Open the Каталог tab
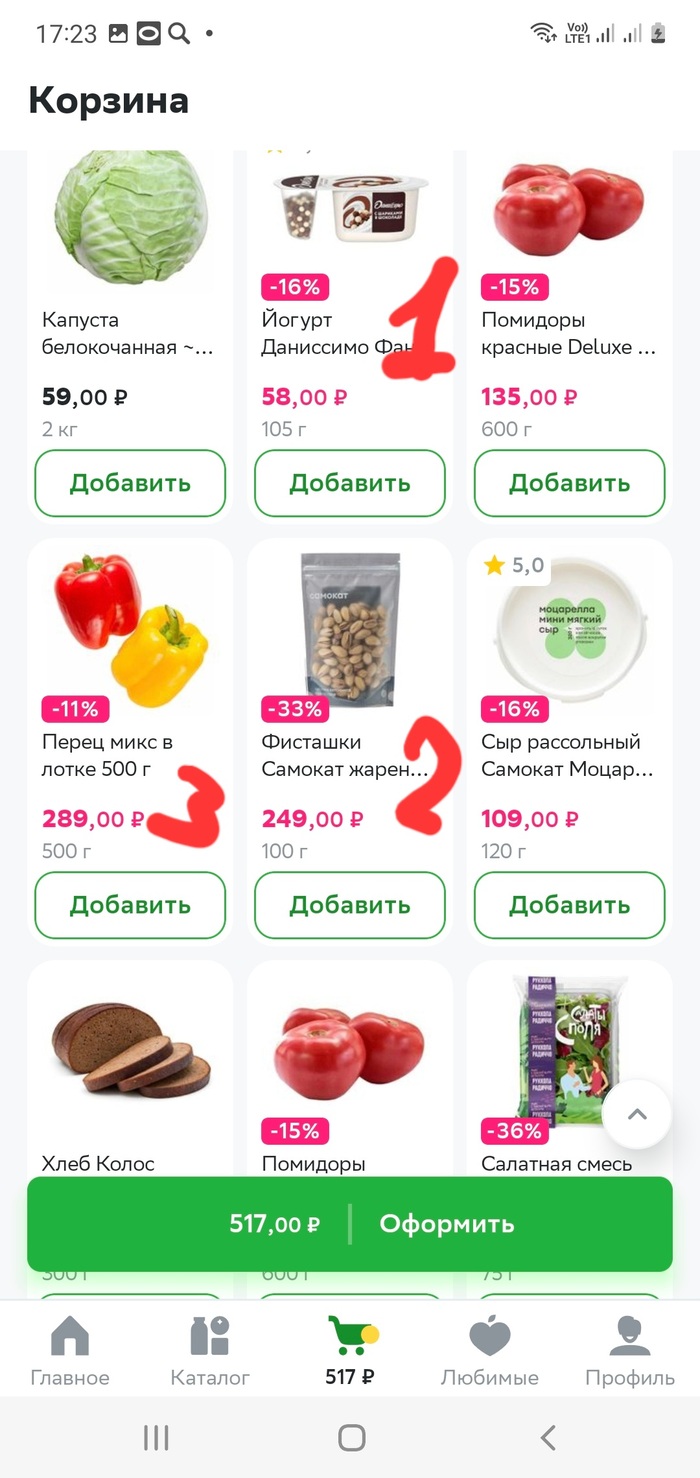This screenshot has width=700, height=1478. tap(210, 1350)
